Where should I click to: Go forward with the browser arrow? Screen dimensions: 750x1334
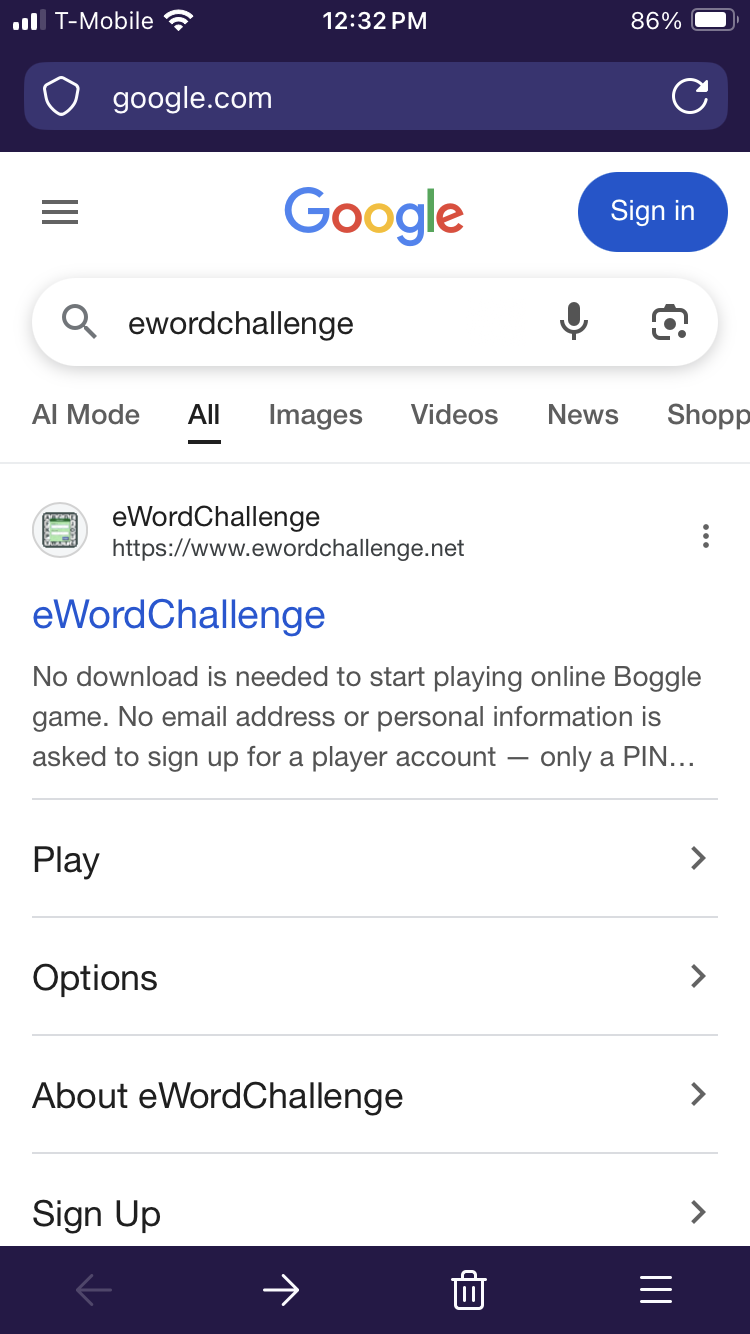(281, 1290)
